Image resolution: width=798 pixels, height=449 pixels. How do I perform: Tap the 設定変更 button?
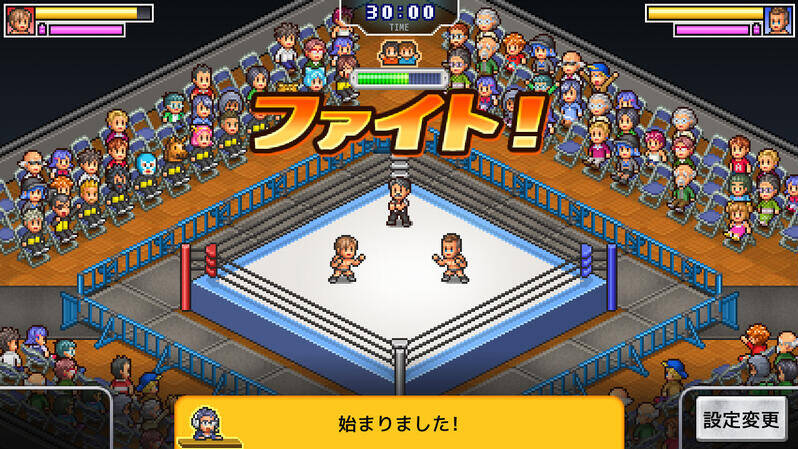(x=741, y=419)
